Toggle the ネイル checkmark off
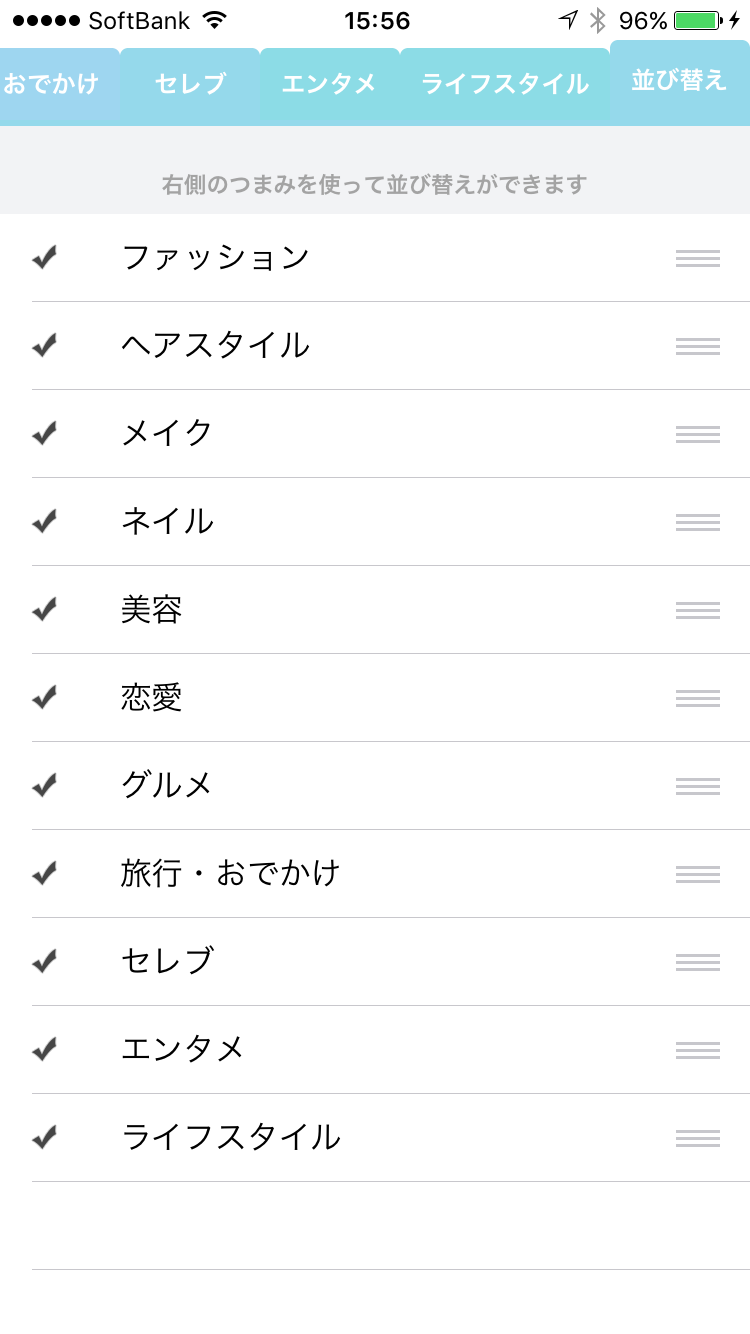This screenshot has height=1334, width=750. point(44,522)
